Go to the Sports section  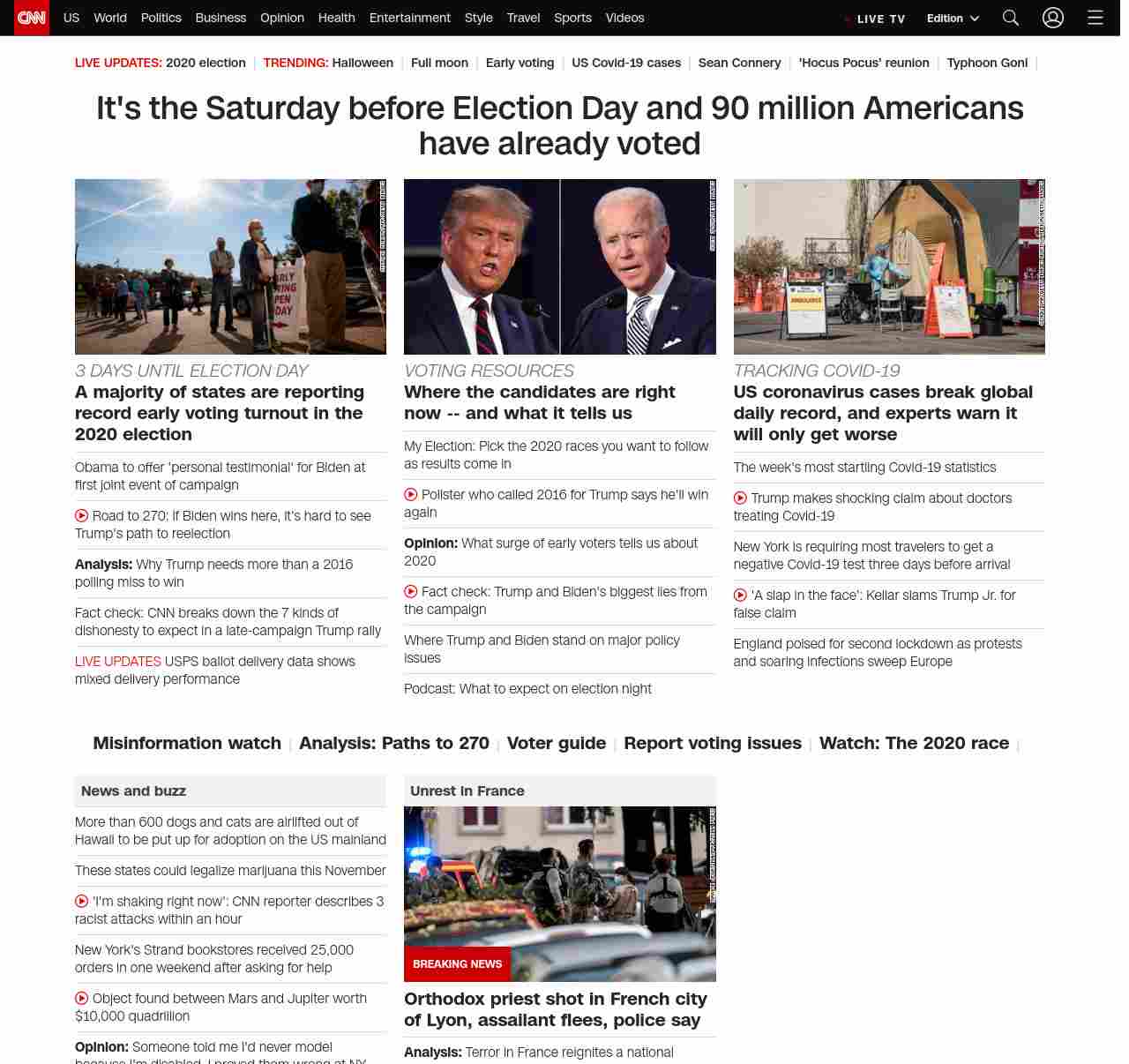click(x=572, y=18)
